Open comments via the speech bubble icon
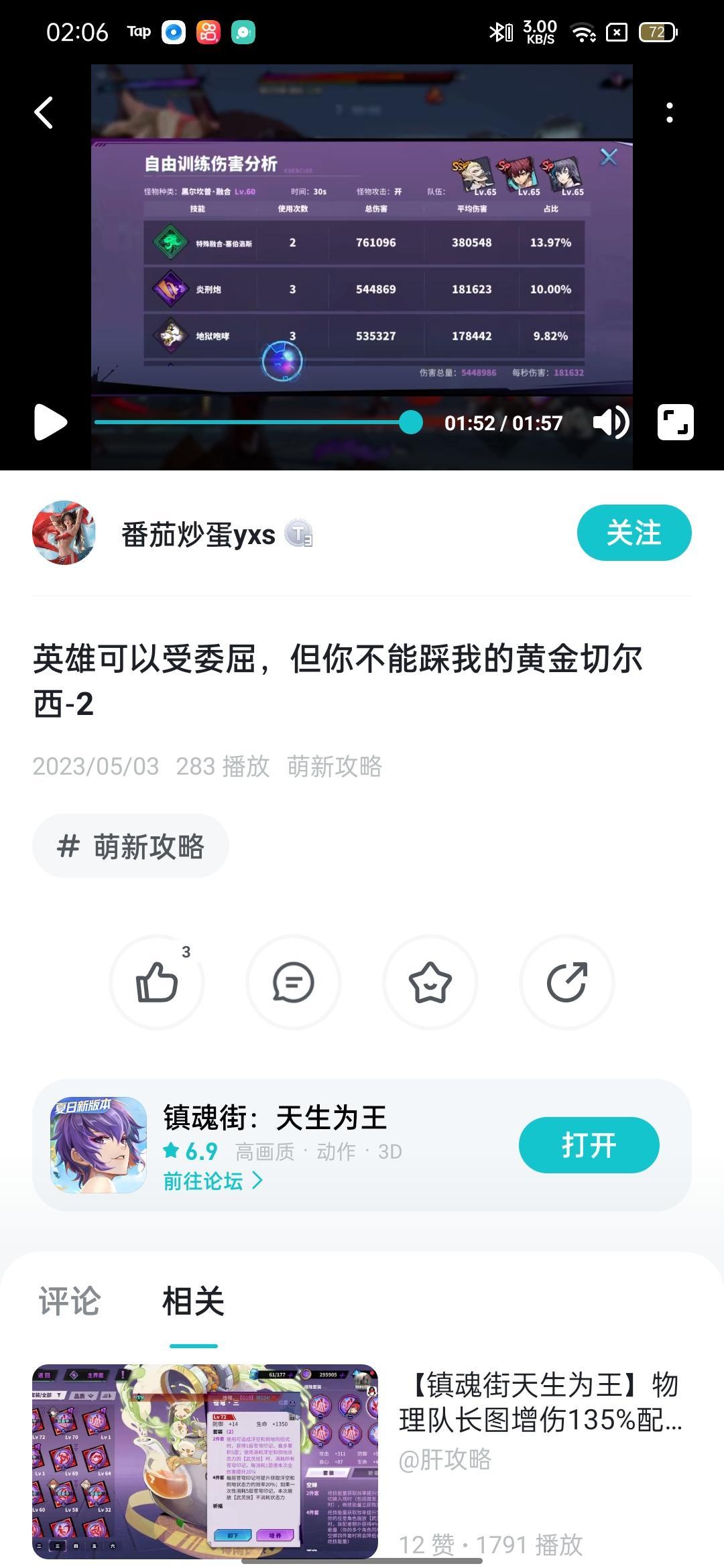The image size is (724, 1568). click(293, 982)
